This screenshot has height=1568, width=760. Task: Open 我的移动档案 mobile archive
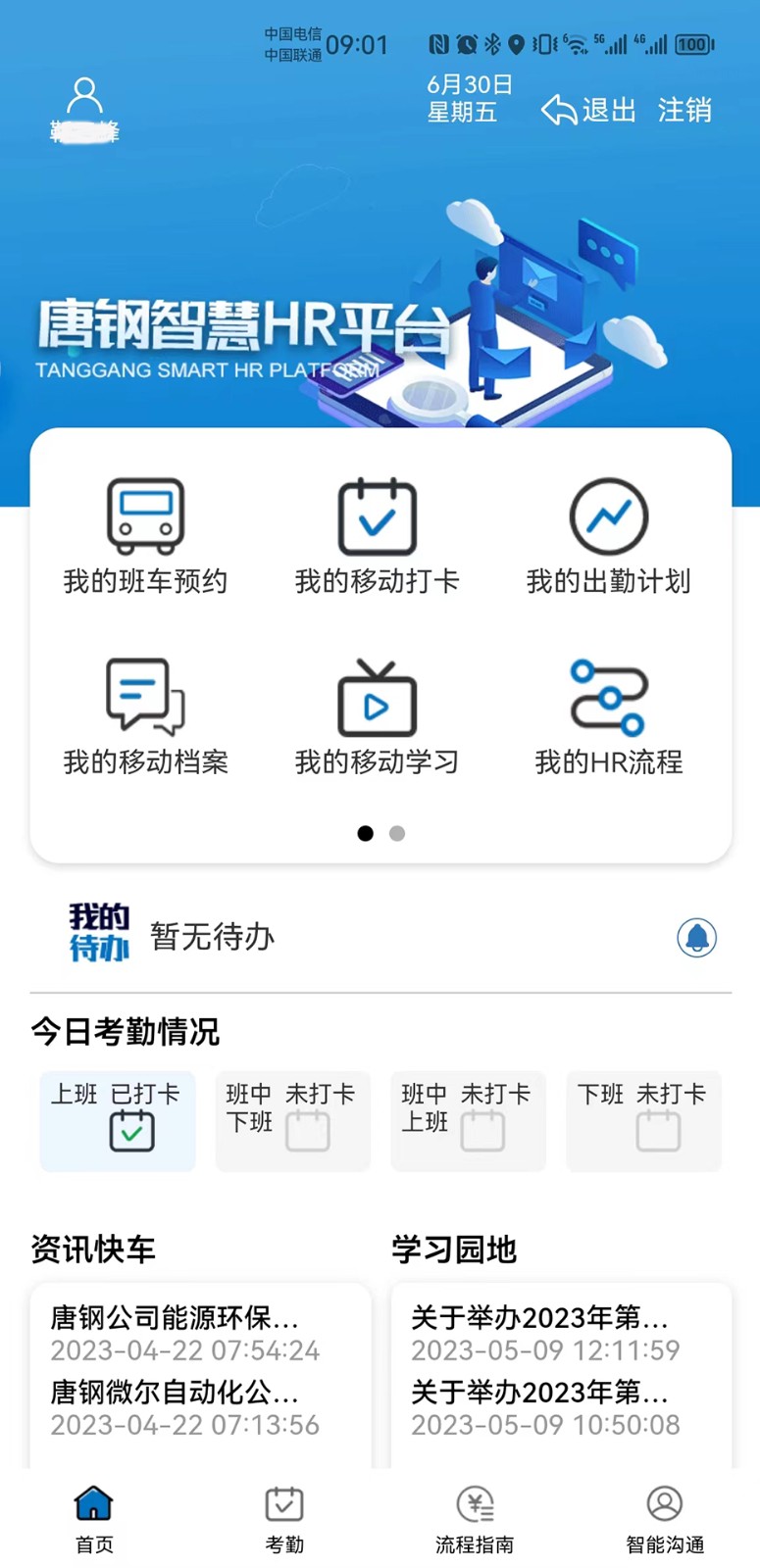point(145,715)
